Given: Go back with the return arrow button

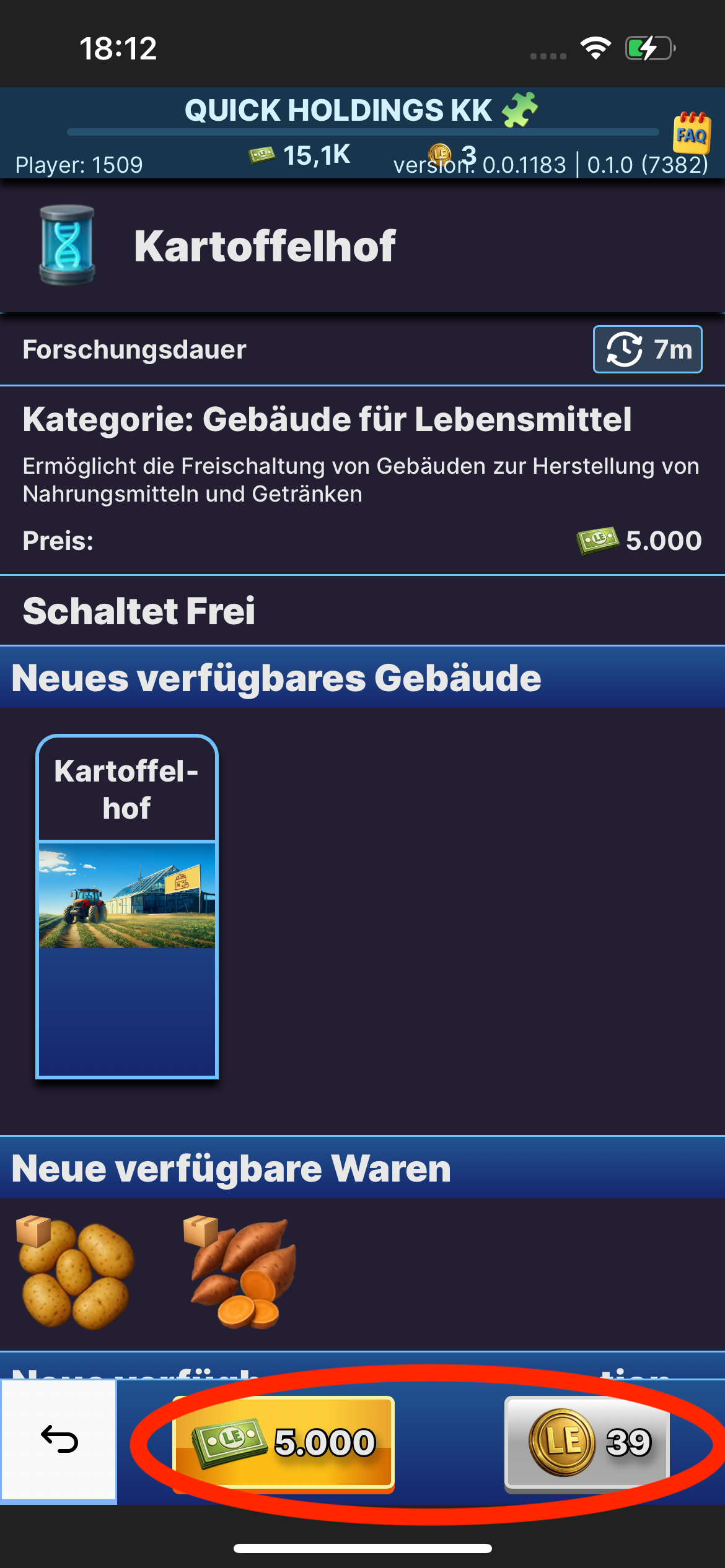Looking at the screenshot, I should click(x=59, y=1439).
